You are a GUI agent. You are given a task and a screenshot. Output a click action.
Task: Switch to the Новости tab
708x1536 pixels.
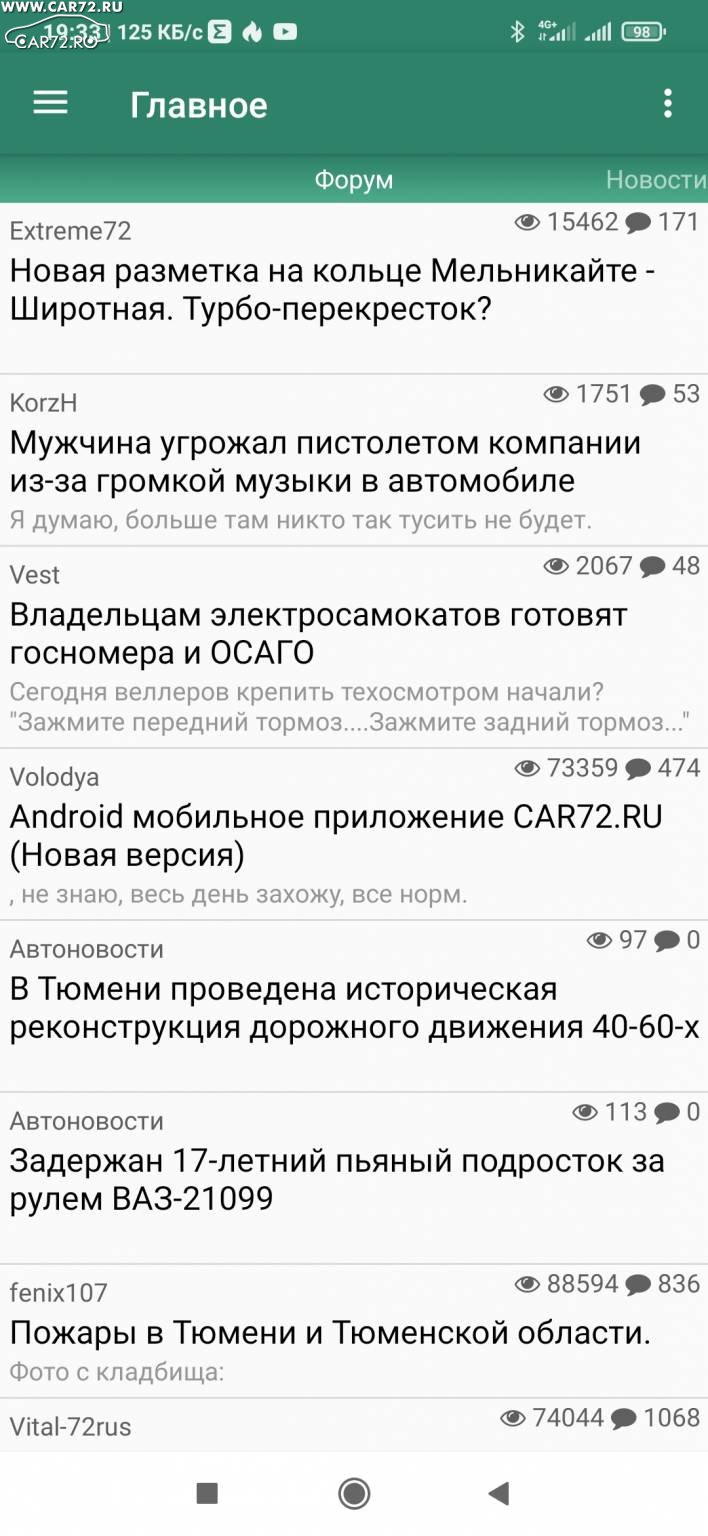pos(655,180)
